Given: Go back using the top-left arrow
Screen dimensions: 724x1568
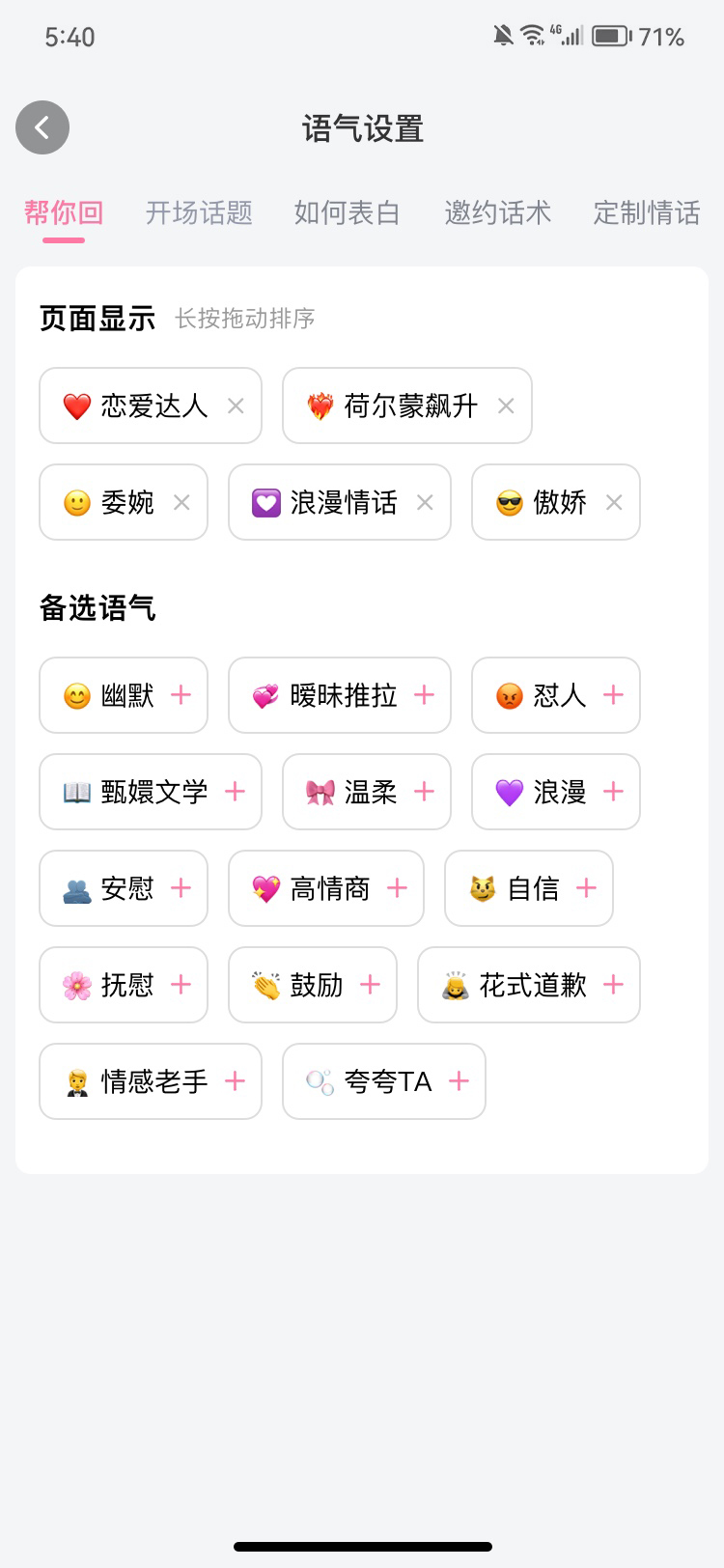Looking at the screenshot, I should [42, 127].
